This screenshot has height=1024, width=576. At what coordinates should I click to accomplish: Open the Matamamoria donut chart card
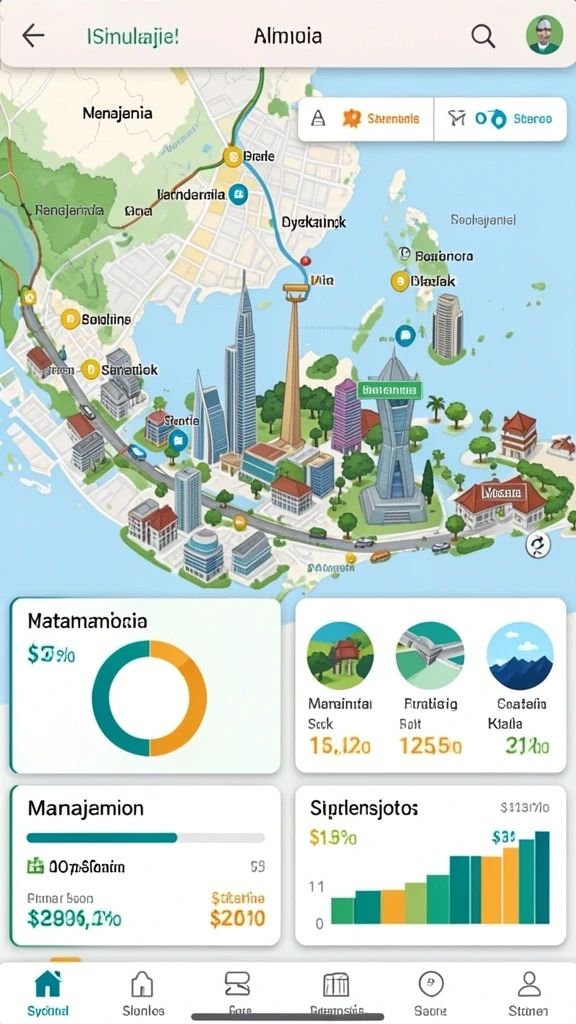click(x=146, y=685)
